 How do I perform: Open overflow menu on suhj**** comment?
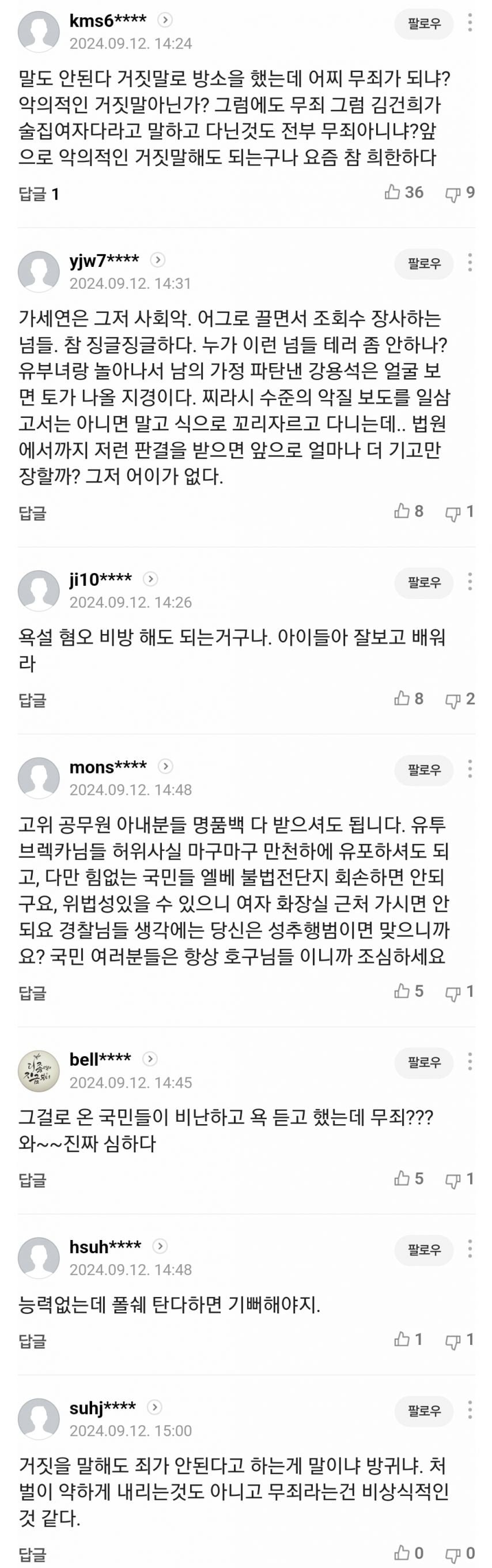tap(470, 1409)
